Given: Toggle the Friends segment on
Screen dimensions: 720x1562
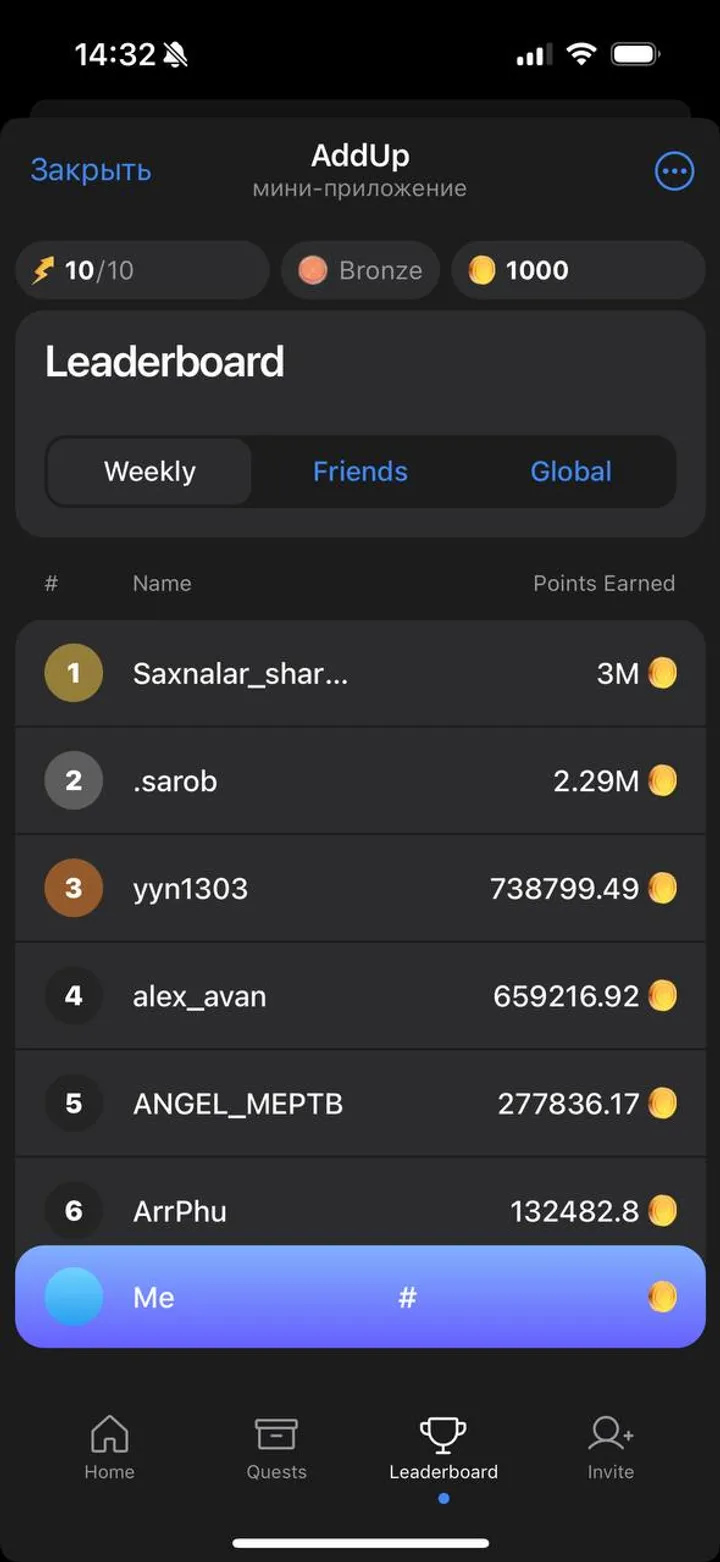Looking at the screenshot, I should 360,471.
